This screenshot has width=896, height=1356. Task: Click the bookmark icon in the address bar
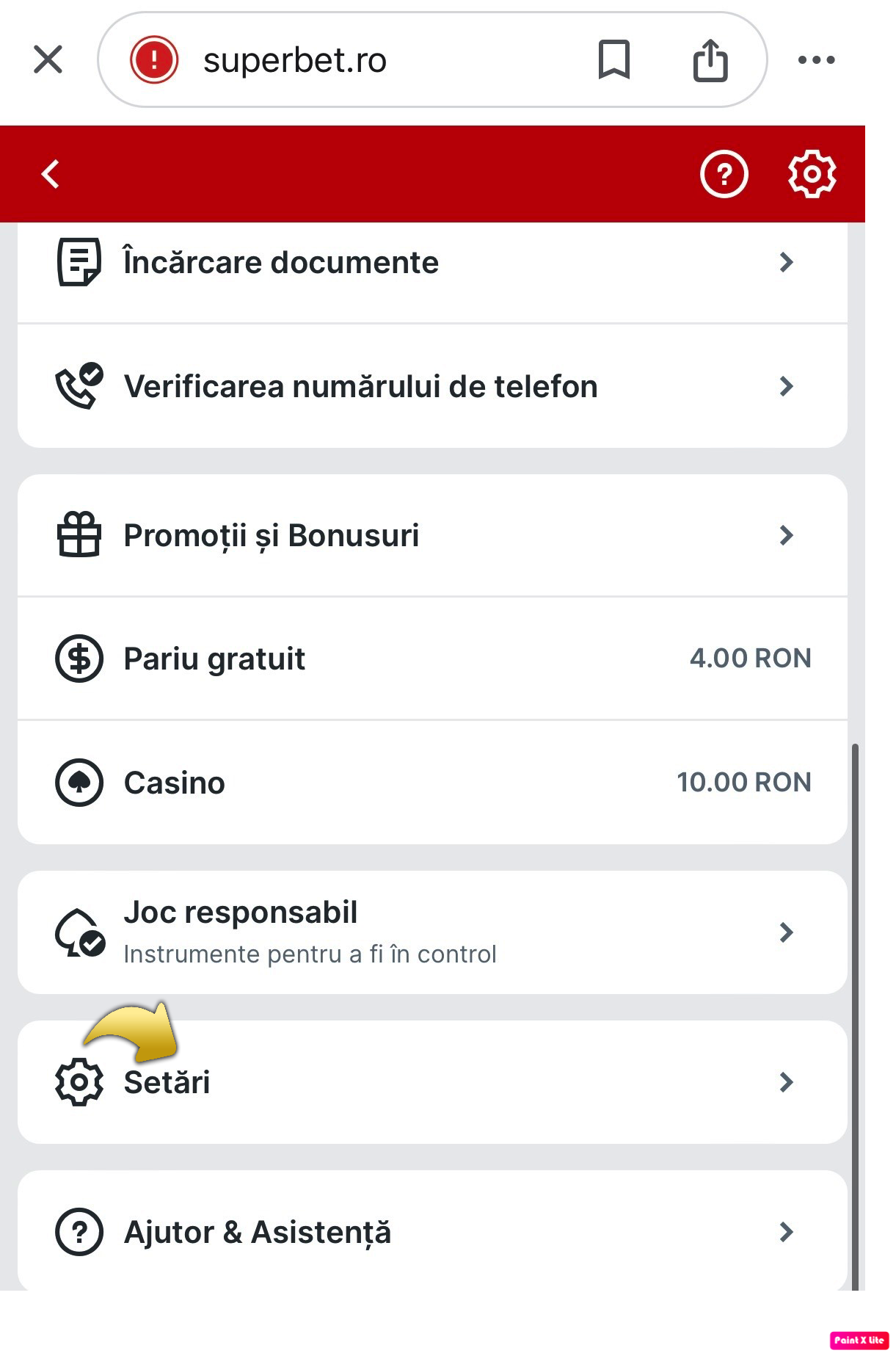(x=614, y=60)
